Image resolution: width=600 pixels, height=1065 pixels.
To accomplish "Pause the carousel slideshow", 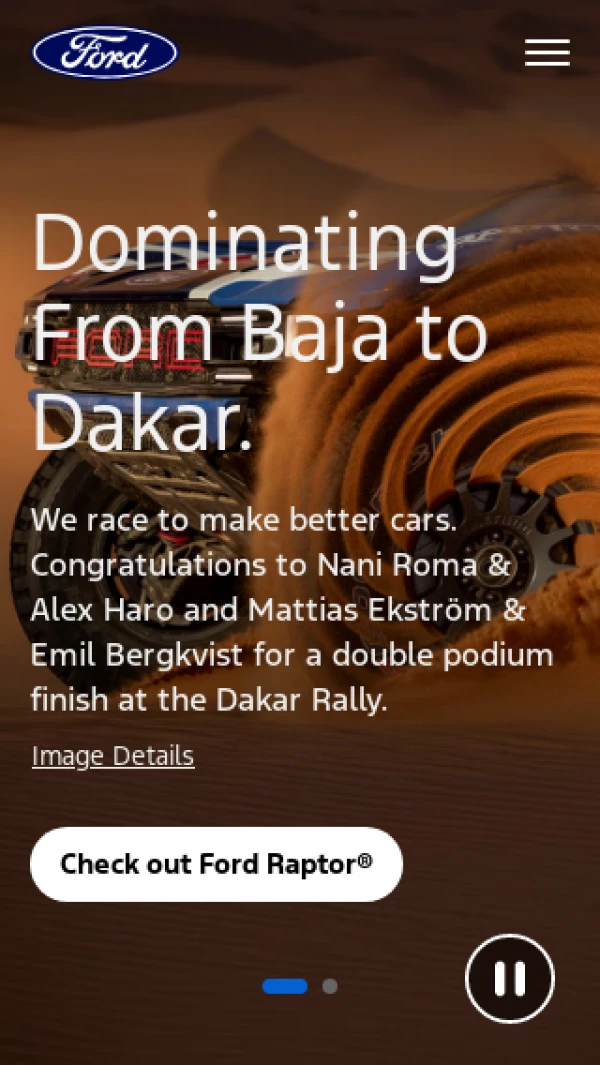I will (x=509, y=978).
